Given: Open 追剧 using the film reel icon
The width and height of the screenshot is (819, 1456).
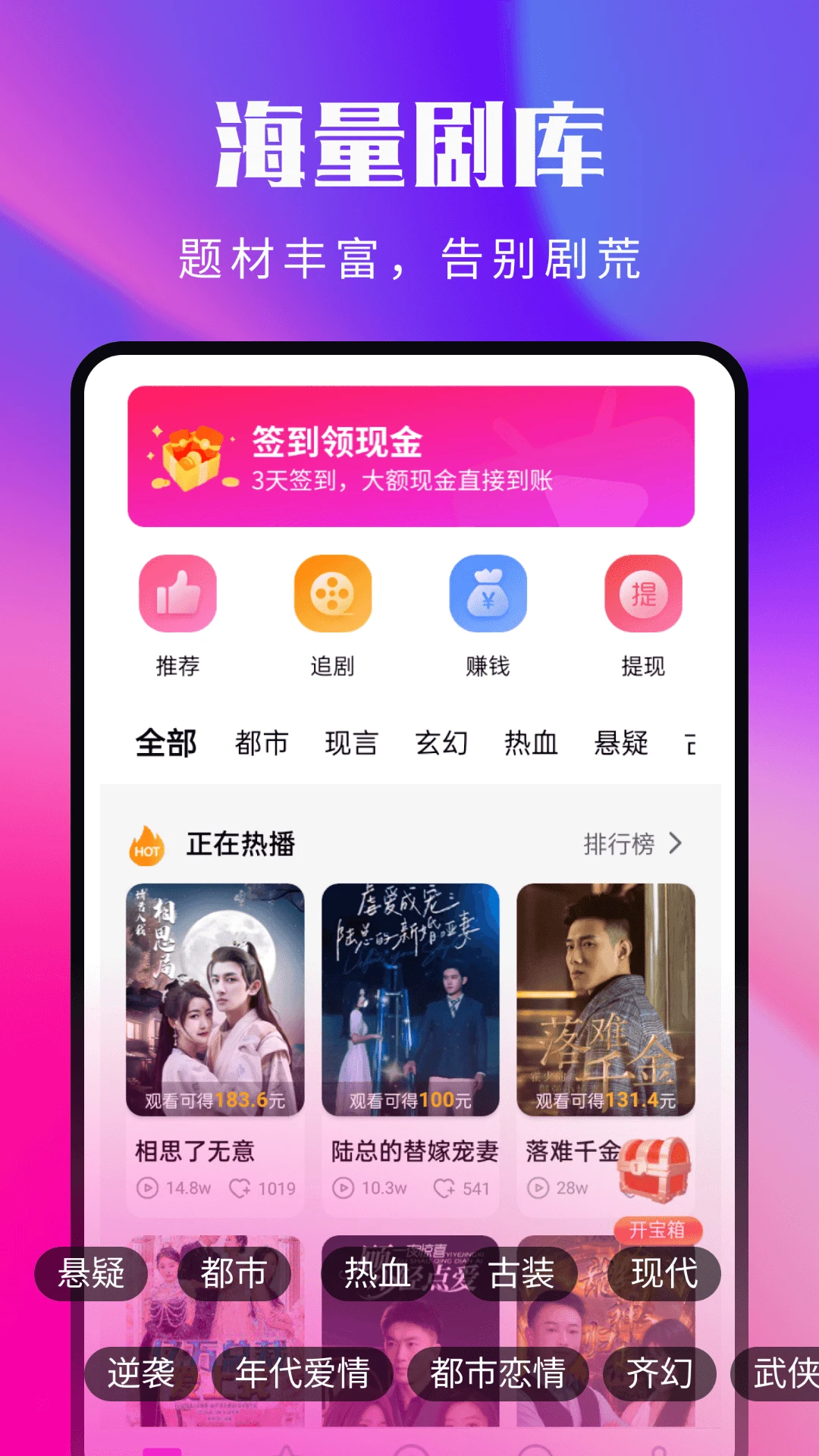Looking at the screenshot, I should coord(332,594).
